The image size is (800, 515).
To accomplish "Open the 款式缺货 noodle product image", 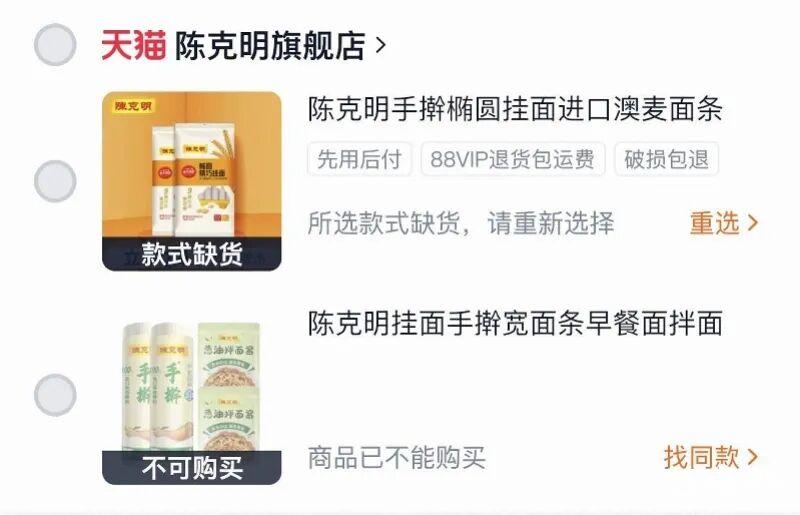I will coord(192,181).
